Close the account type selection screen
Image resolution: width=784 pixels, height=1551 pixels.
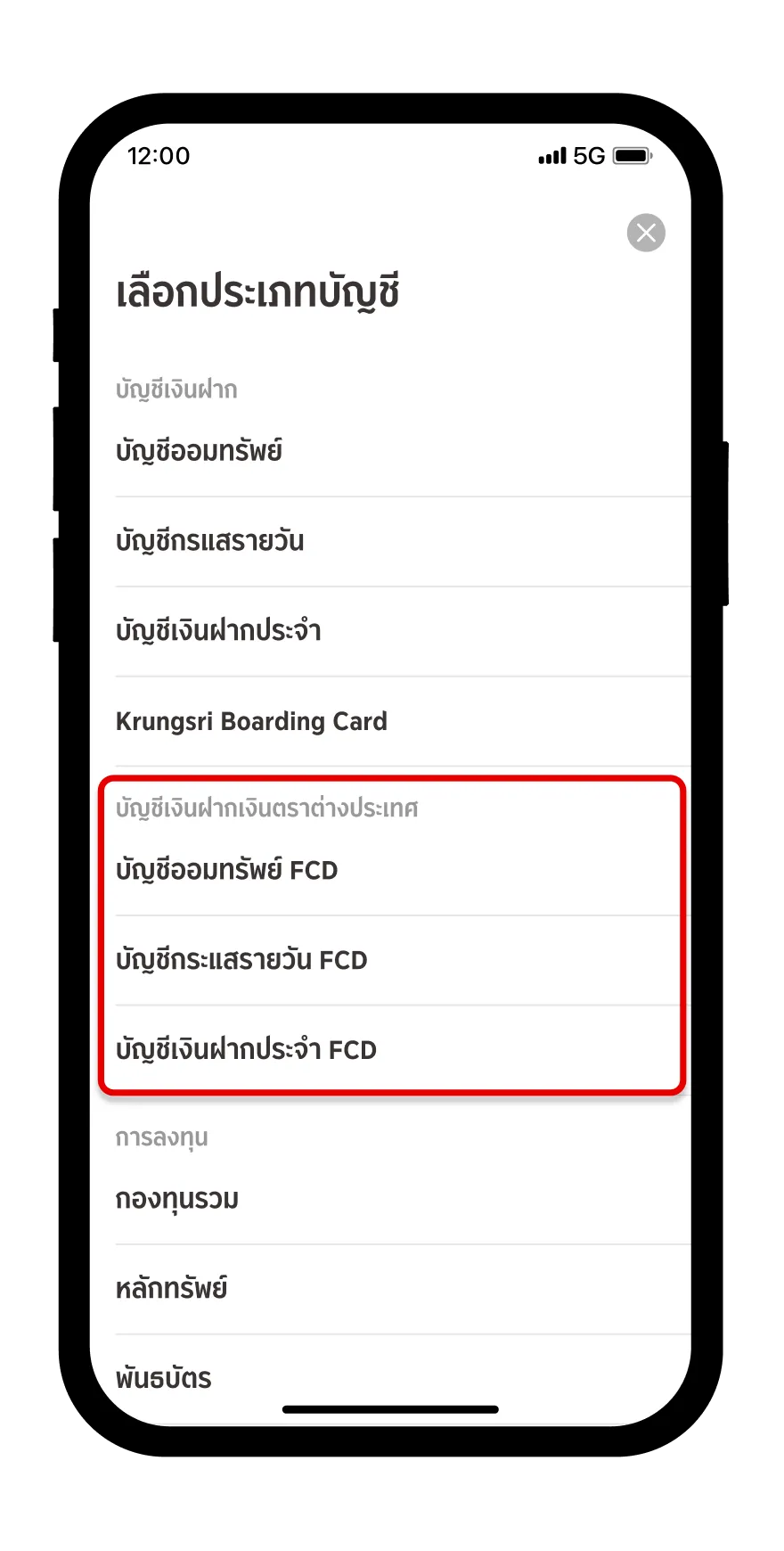[646, 234]
